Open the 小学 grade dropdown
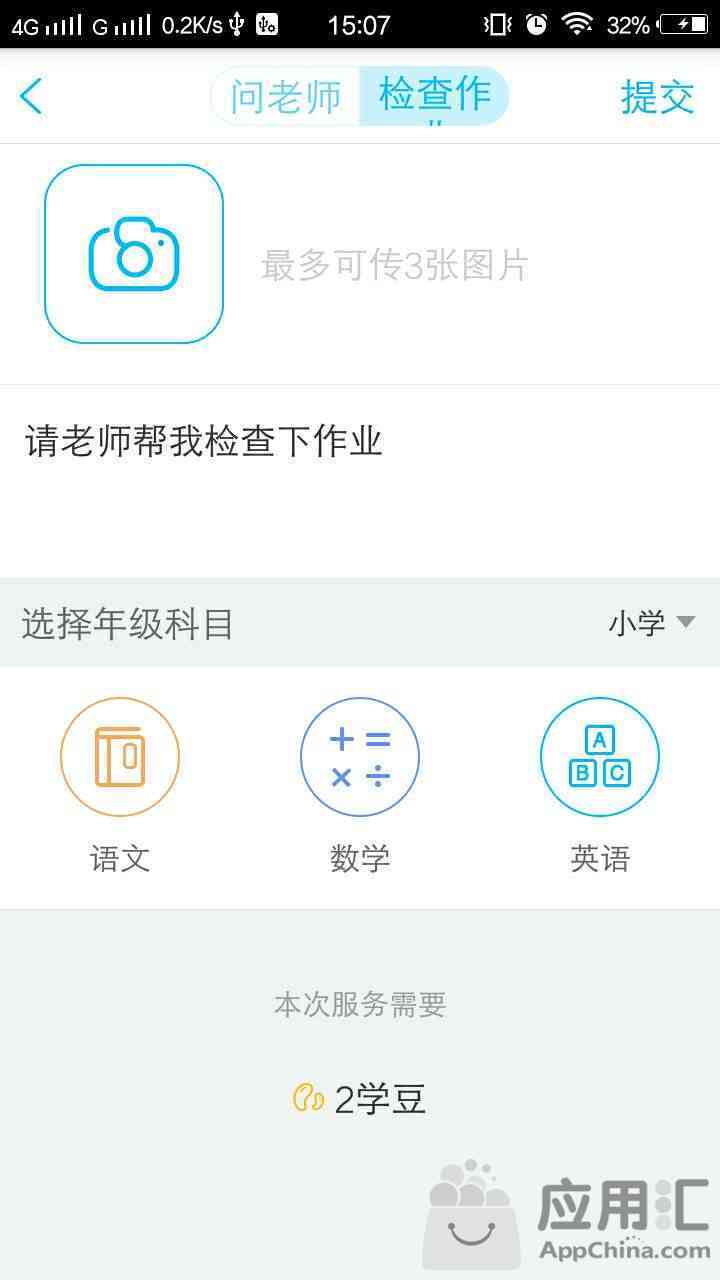The image size is (720, 1280). click(652, 623)
